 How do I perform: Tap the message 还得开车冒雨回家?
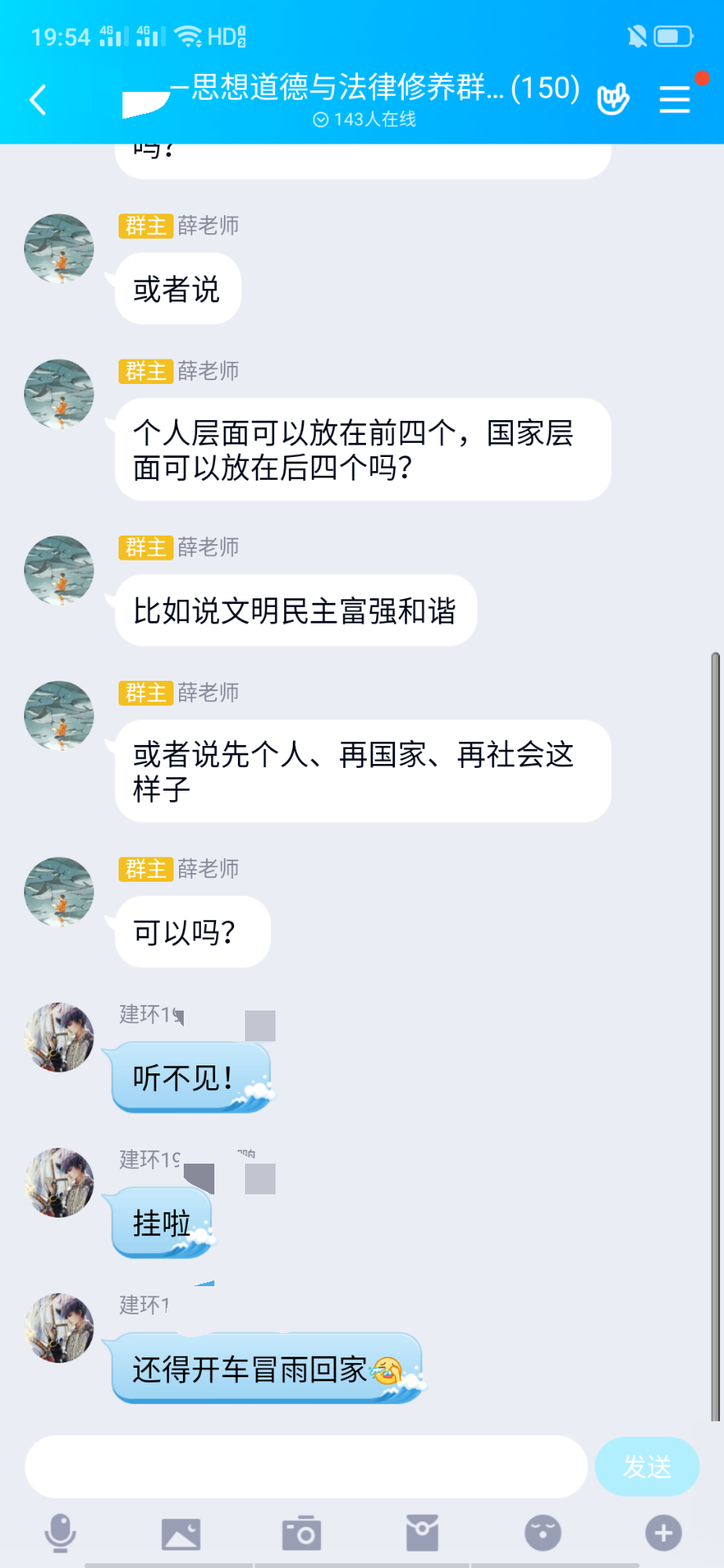coord(268,1369)
